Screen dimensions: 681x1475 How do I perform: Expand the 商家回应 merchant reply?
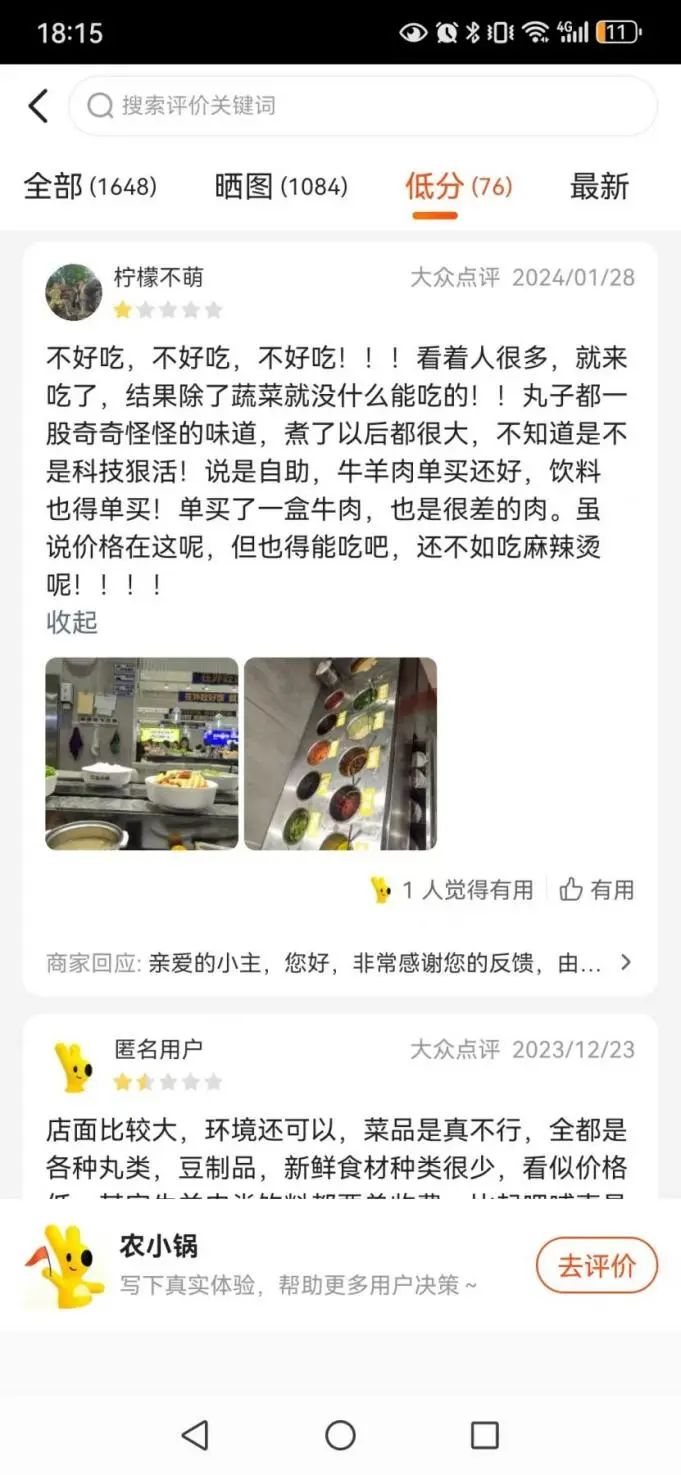tap(340, 963)
